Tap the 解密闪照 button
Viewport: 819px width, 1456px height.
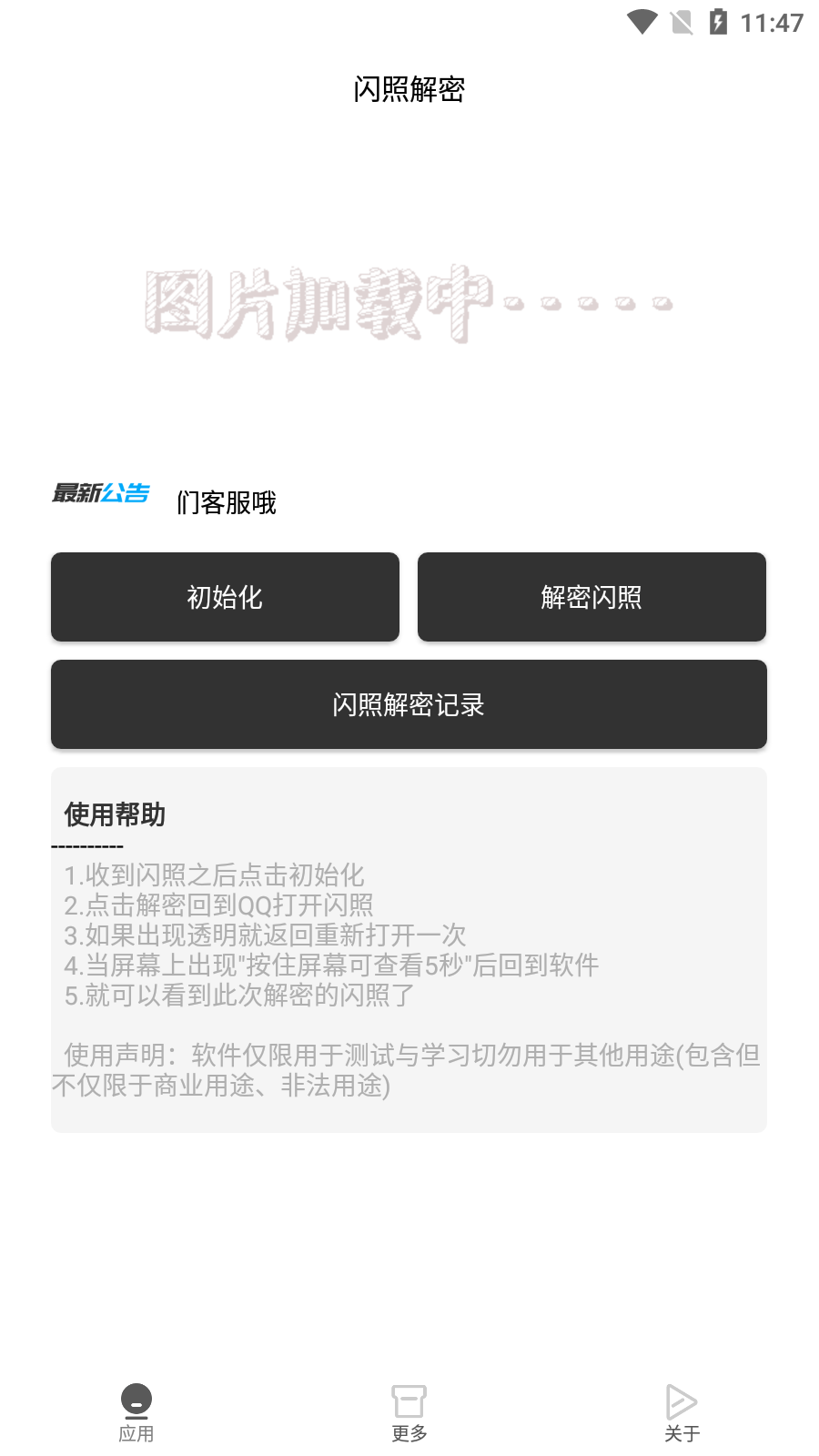591,597
